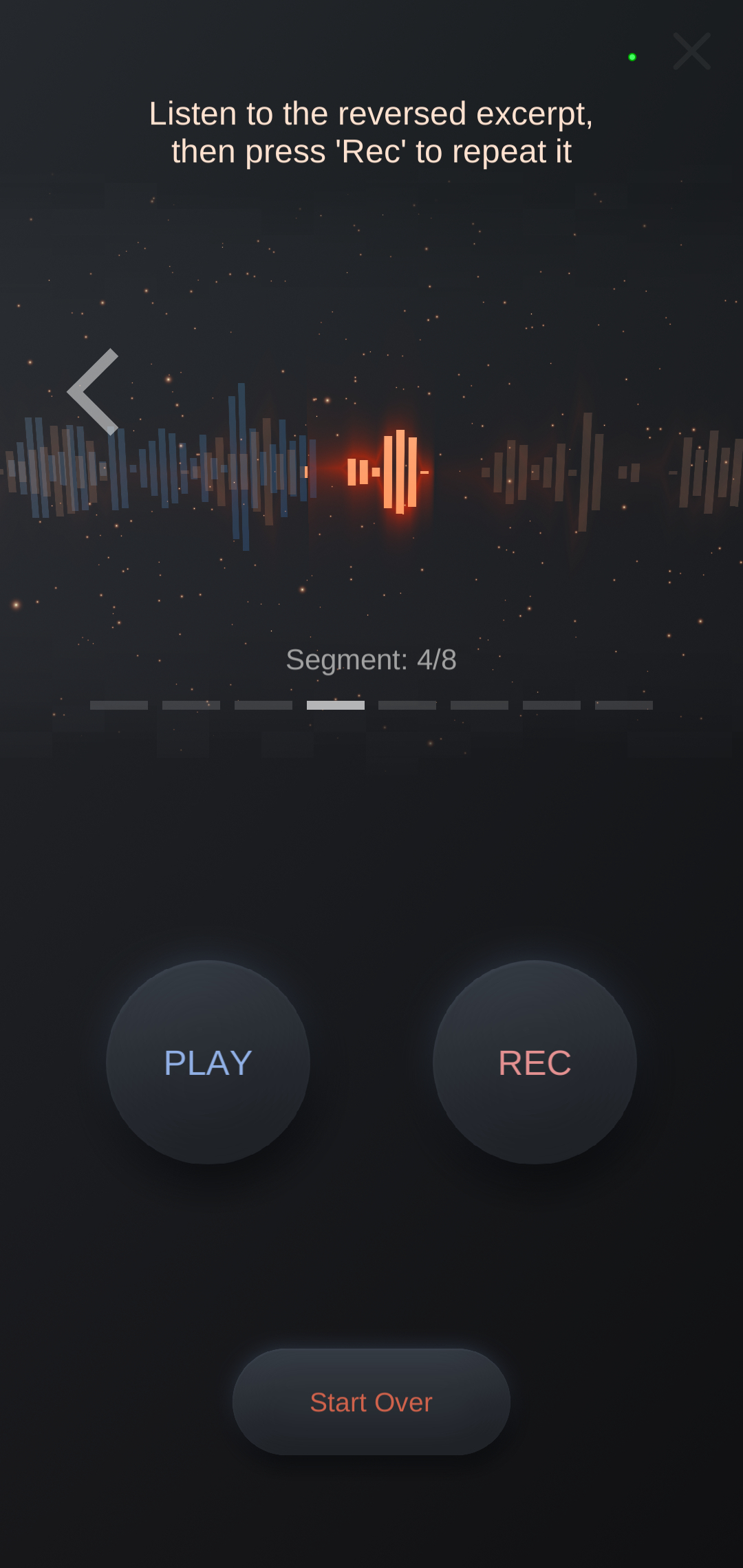Close the reversed excerpt screen
Screen dimensions: 743x1568
pos(691,52)
